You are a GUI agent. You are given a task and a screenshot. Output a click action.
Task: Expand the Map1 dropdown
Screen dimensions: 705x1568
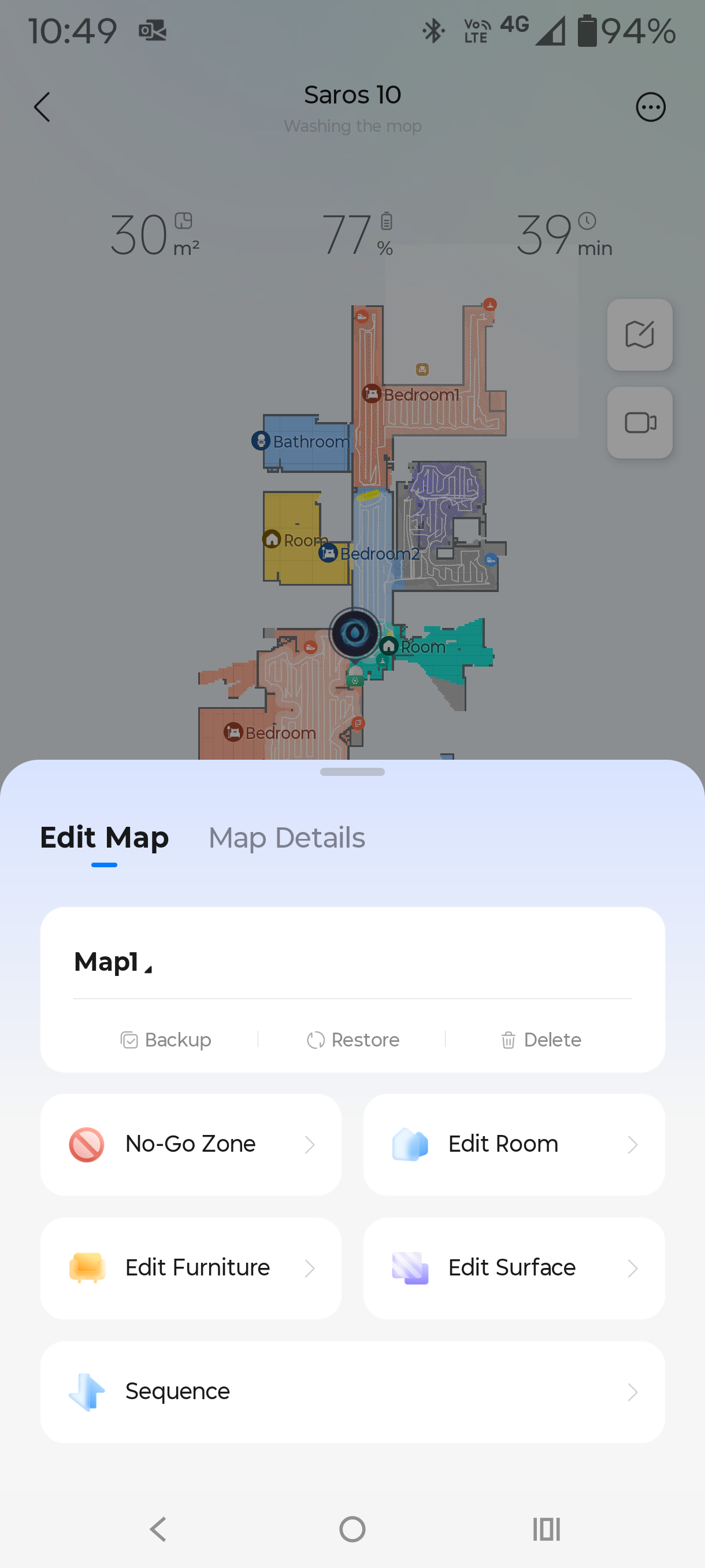click(x=113, y=962)
